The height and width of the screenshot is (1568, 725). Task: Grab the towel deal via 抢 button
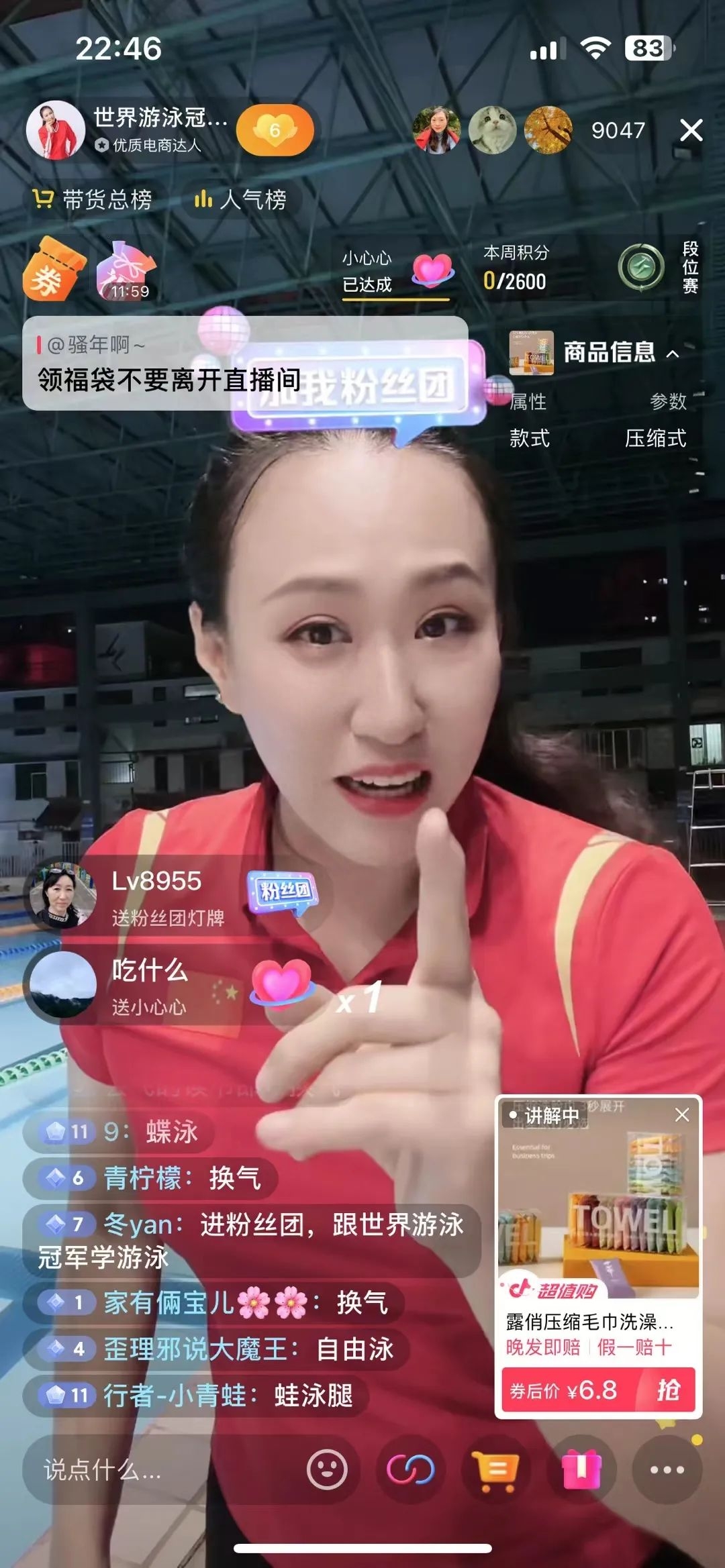click(667, 1390)
